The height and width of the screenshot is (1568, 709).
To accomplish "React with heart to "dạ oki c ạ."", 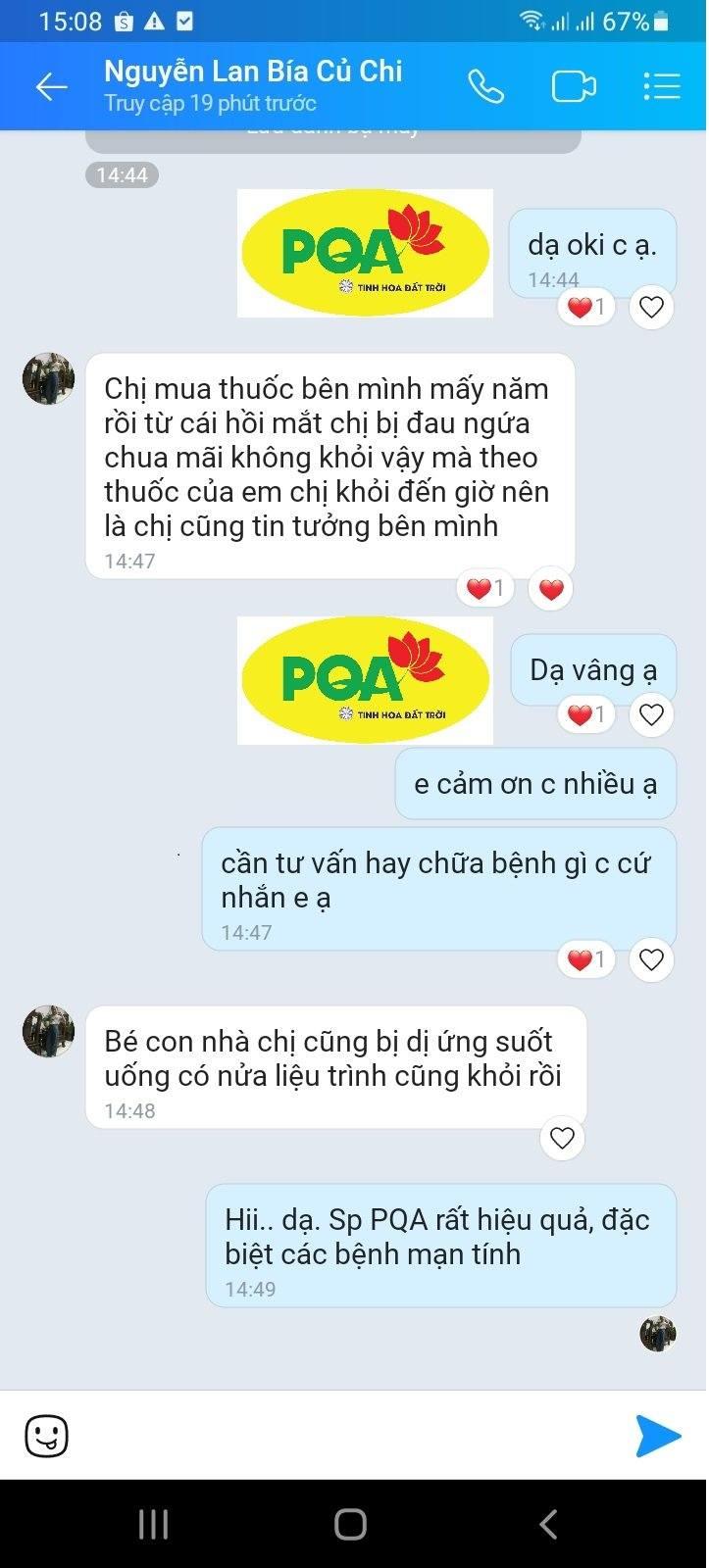I will pos(651,308).
